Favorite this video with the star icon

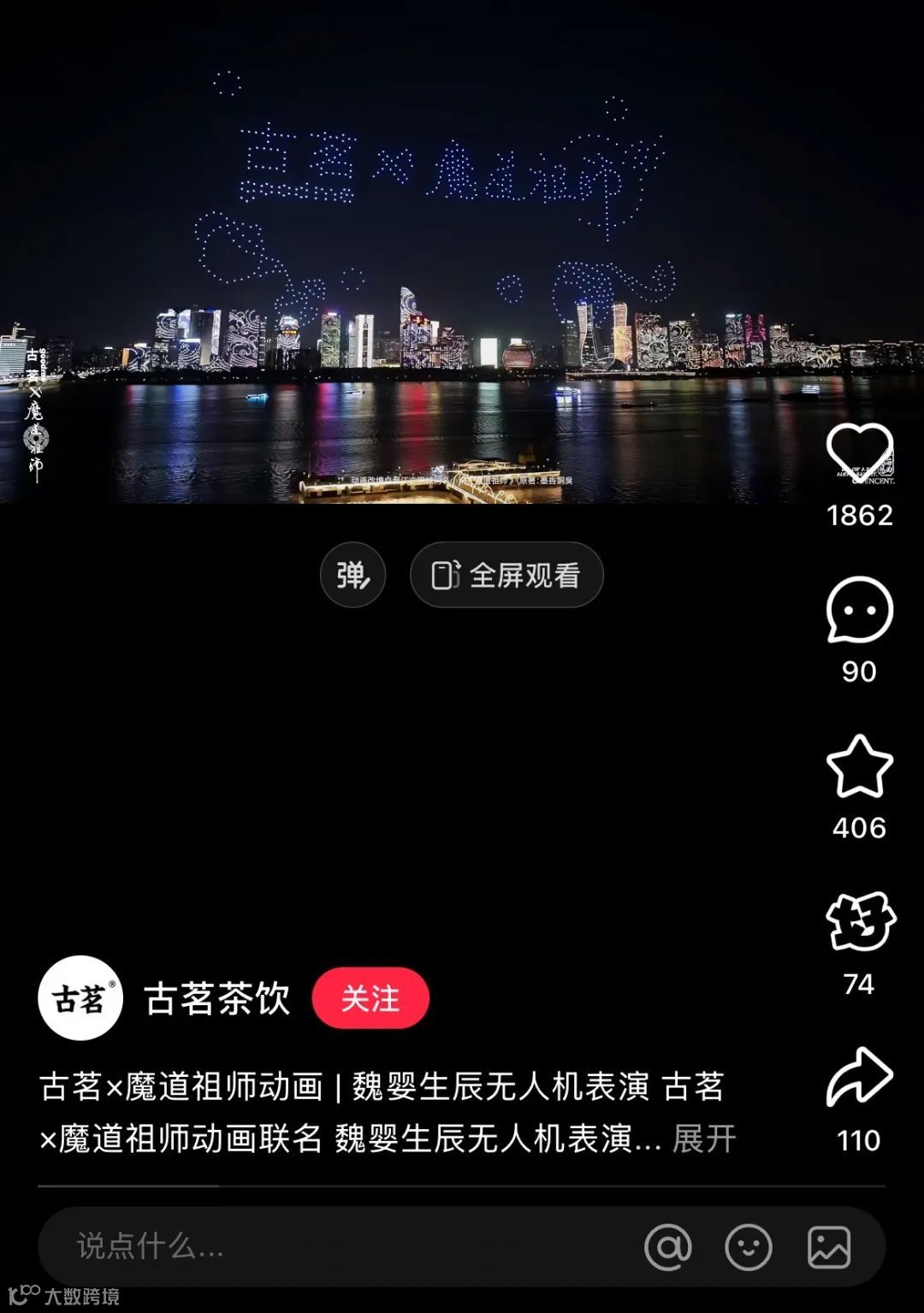click(859, 766)
